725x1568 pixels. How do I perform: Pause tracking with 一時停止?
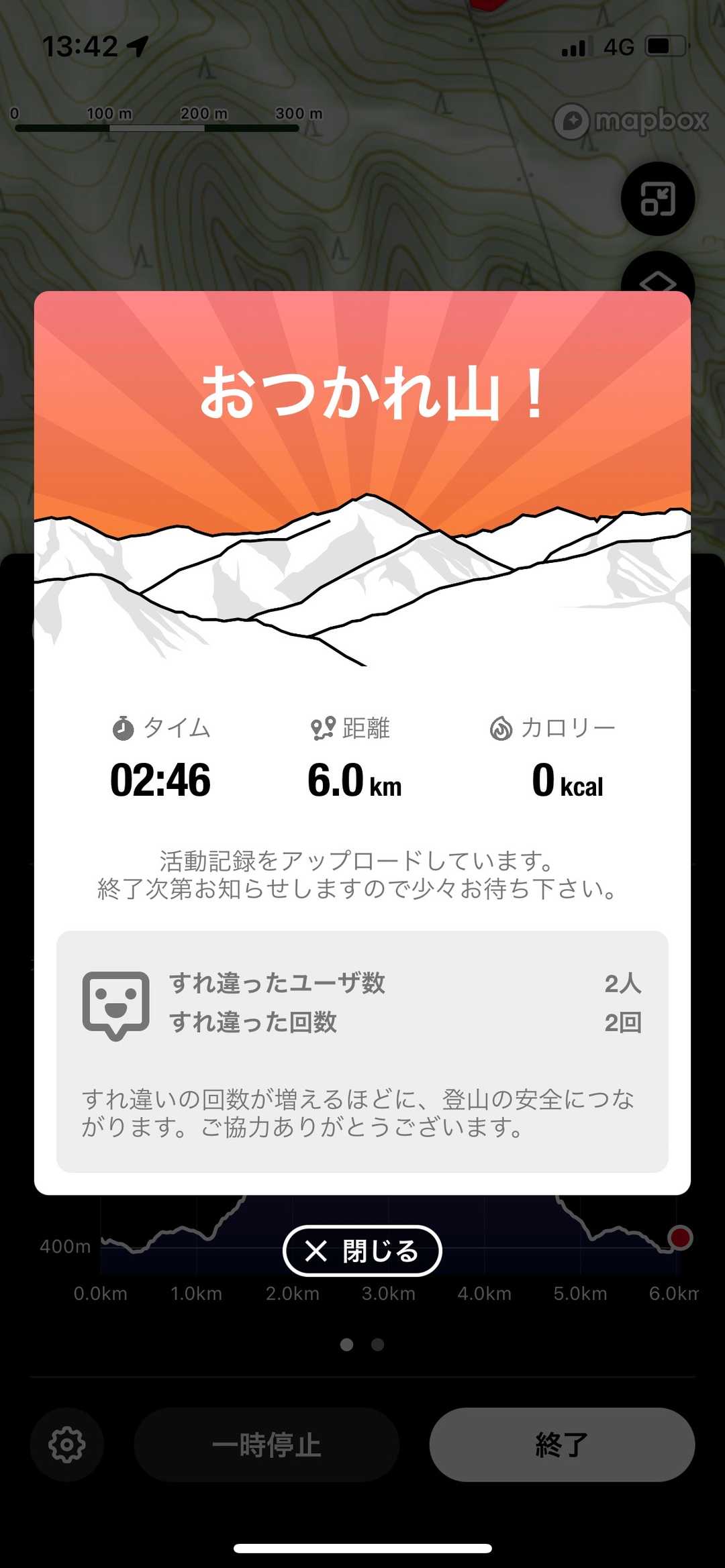(x=267, y=1444)
